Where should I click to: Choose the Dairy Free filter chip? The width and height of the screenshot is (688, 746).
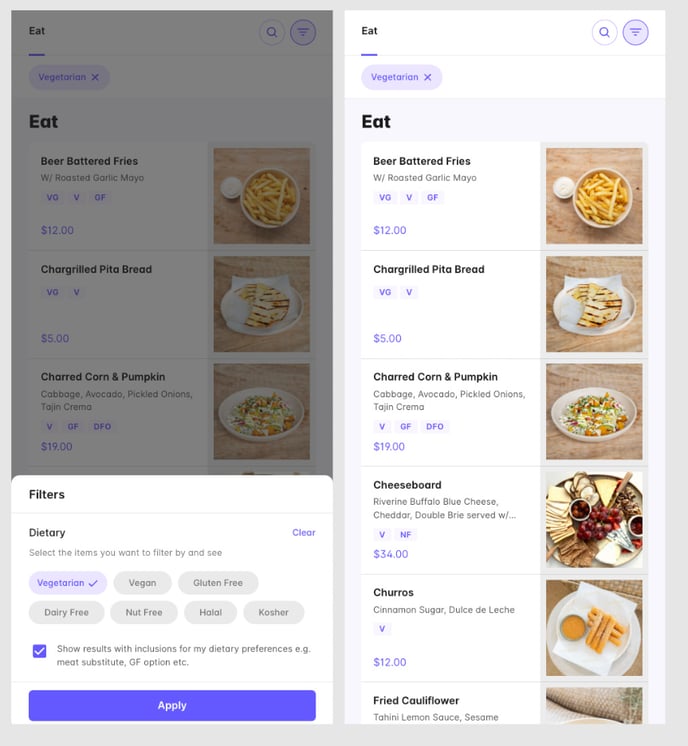(x=66, y=612)
